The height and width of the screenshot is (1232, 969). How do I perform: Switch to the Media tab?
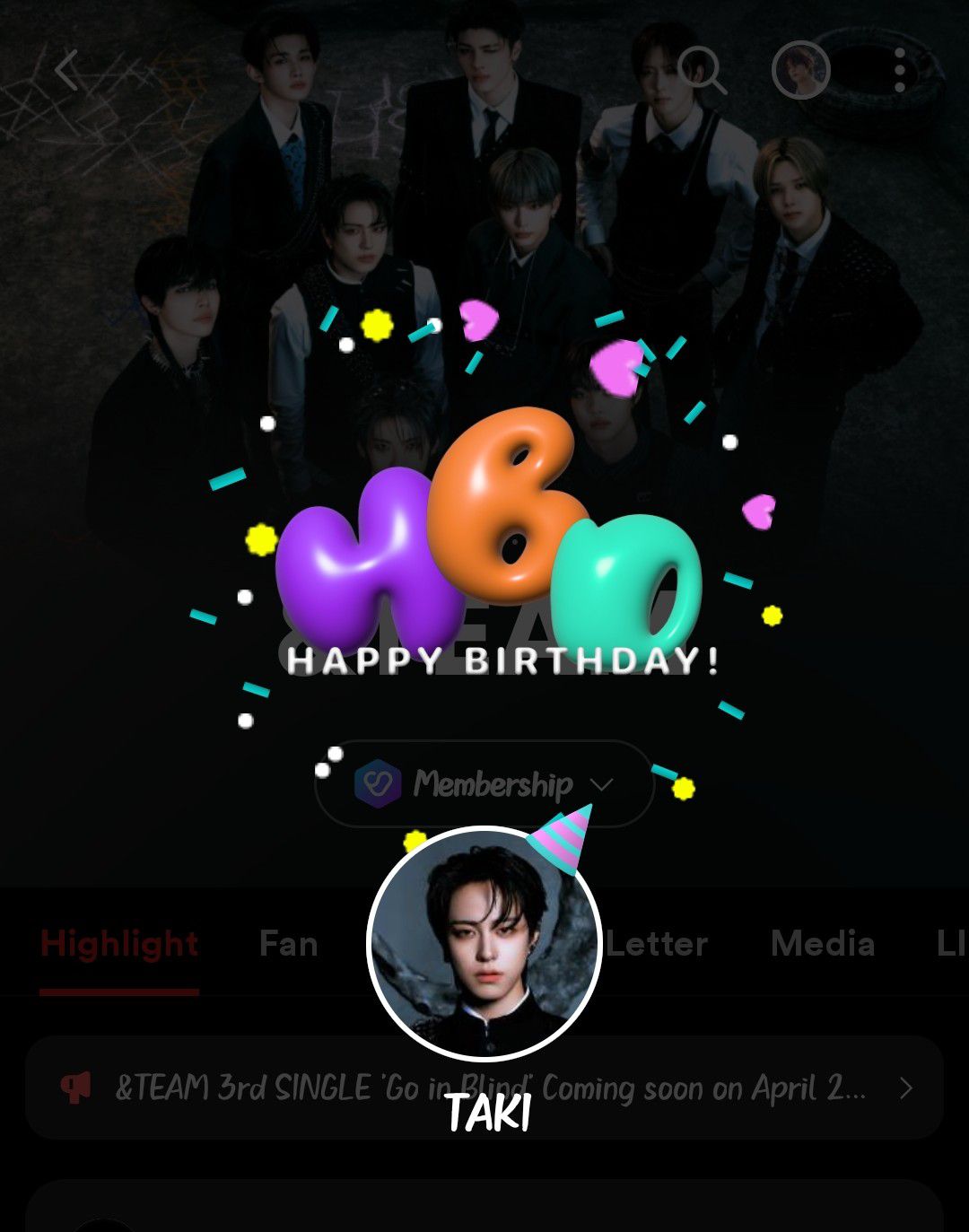click(x=822, y=945)
